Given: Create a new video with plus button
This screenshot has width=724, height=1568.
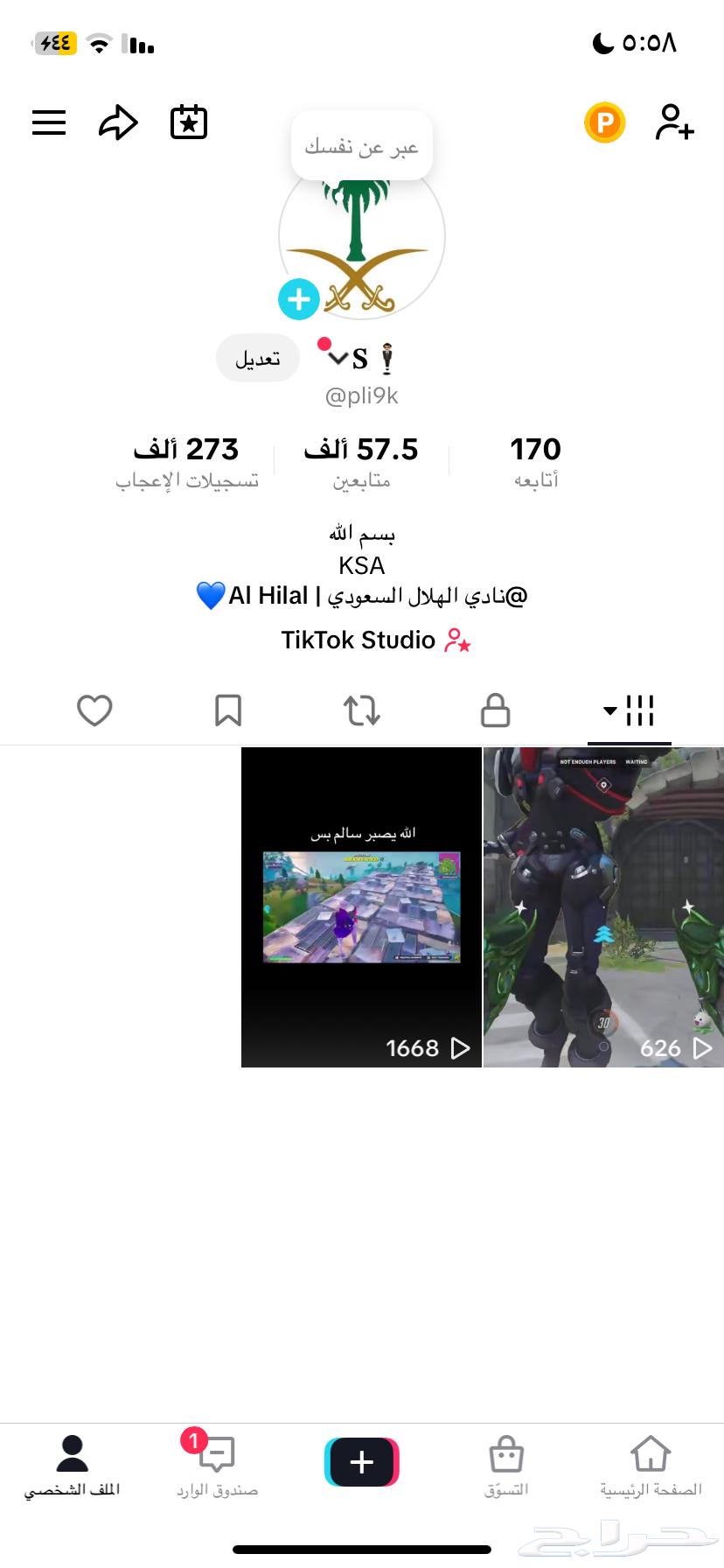Looking at the screenshot, I should coord(361,1462).
